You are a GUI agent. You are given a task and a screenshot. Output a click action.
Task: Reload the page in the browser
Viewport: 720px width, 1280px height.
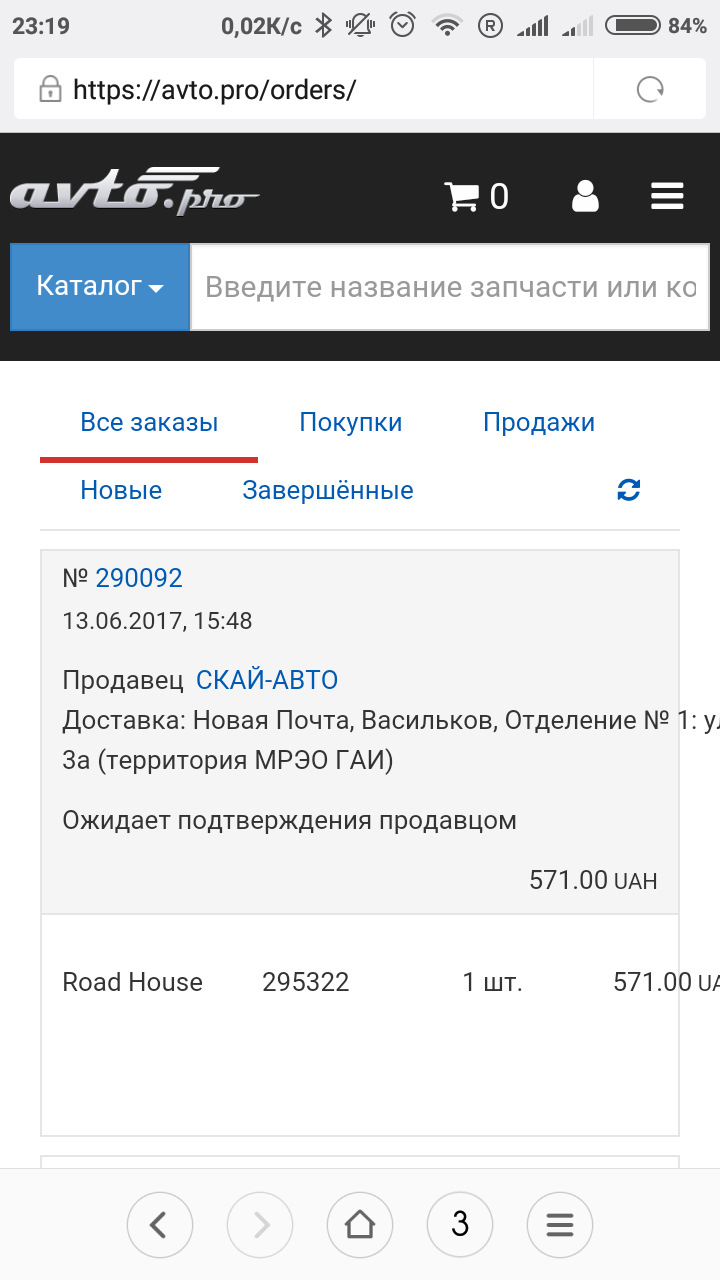tap(650, 90)
